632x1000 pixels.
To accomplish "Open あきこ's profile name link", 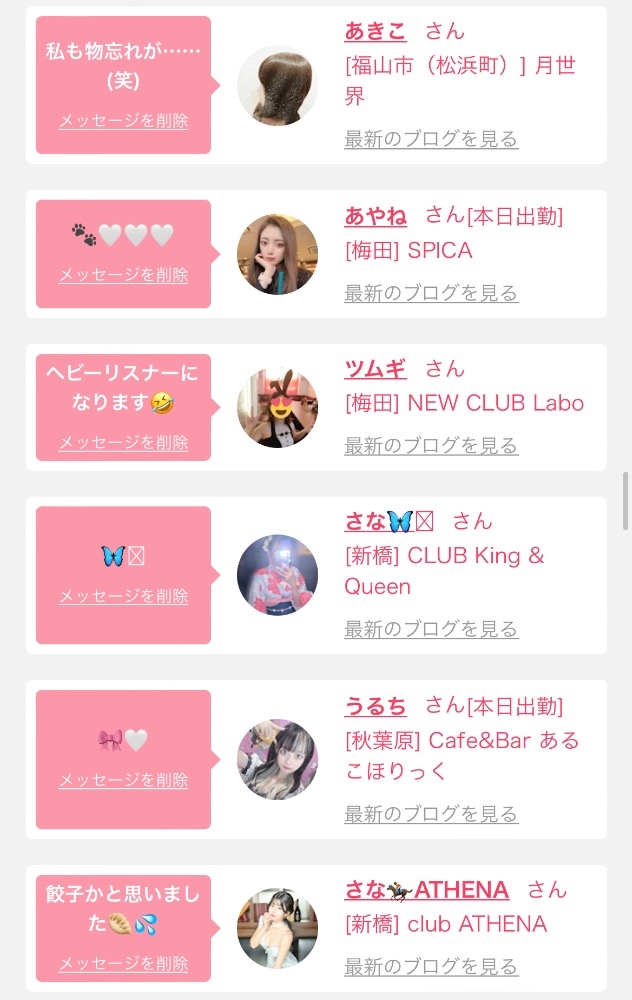I will (375, 31).
